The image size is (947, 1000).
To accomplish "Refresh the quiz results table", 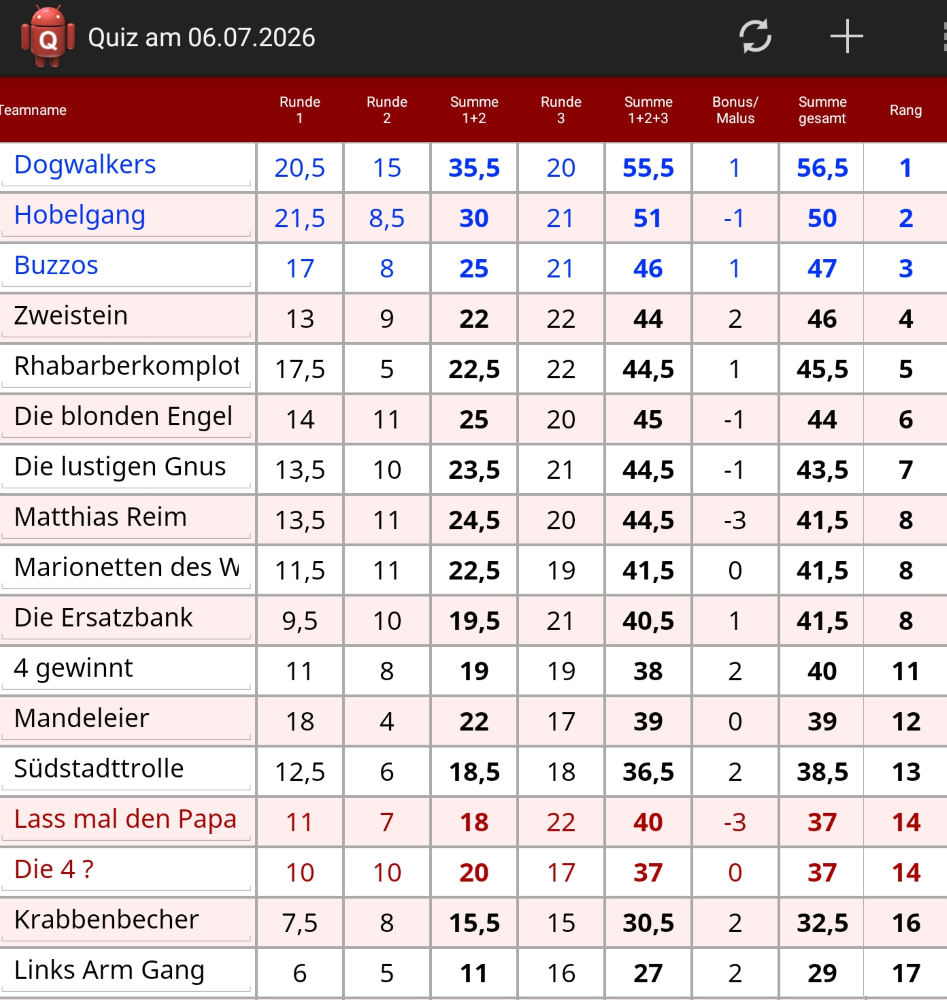I will pos(755,36).
